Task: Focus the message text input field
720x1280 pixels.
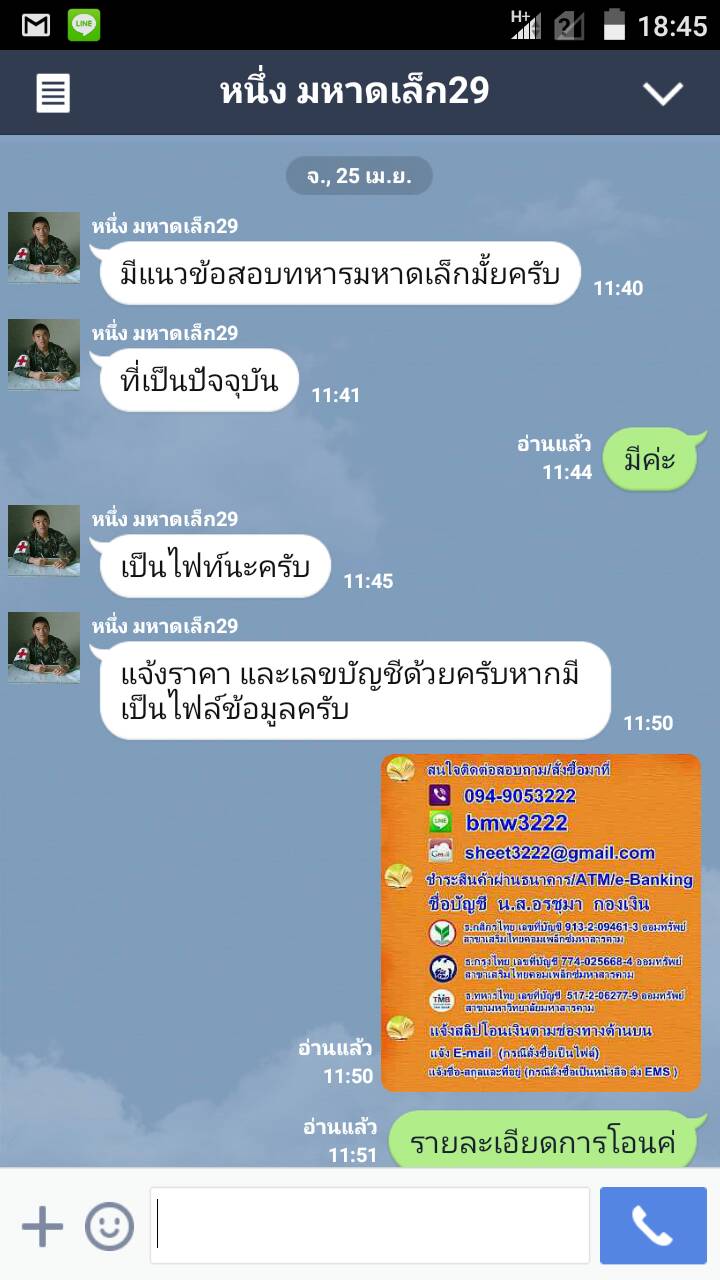Action: point(370,1226)
